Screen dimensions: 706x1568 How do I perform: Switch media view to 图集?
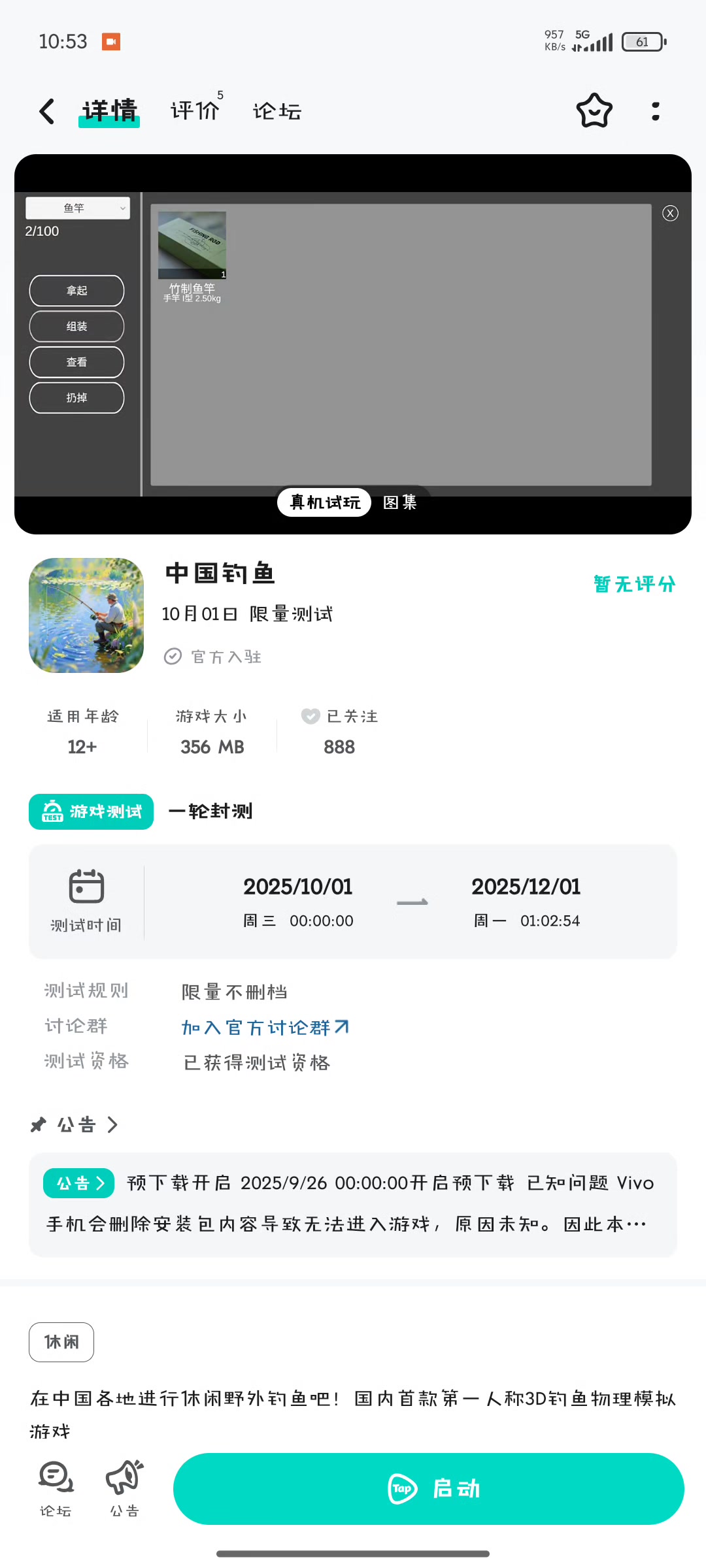coord(400,502)
